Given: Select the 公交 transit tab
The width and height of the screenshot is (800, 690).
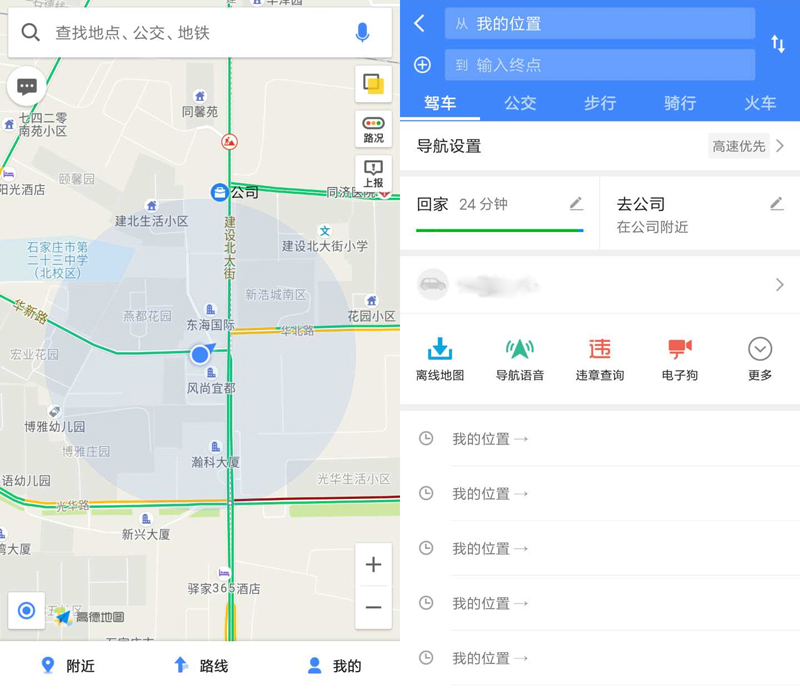Looking at the screenshot, I should point(520,103).
